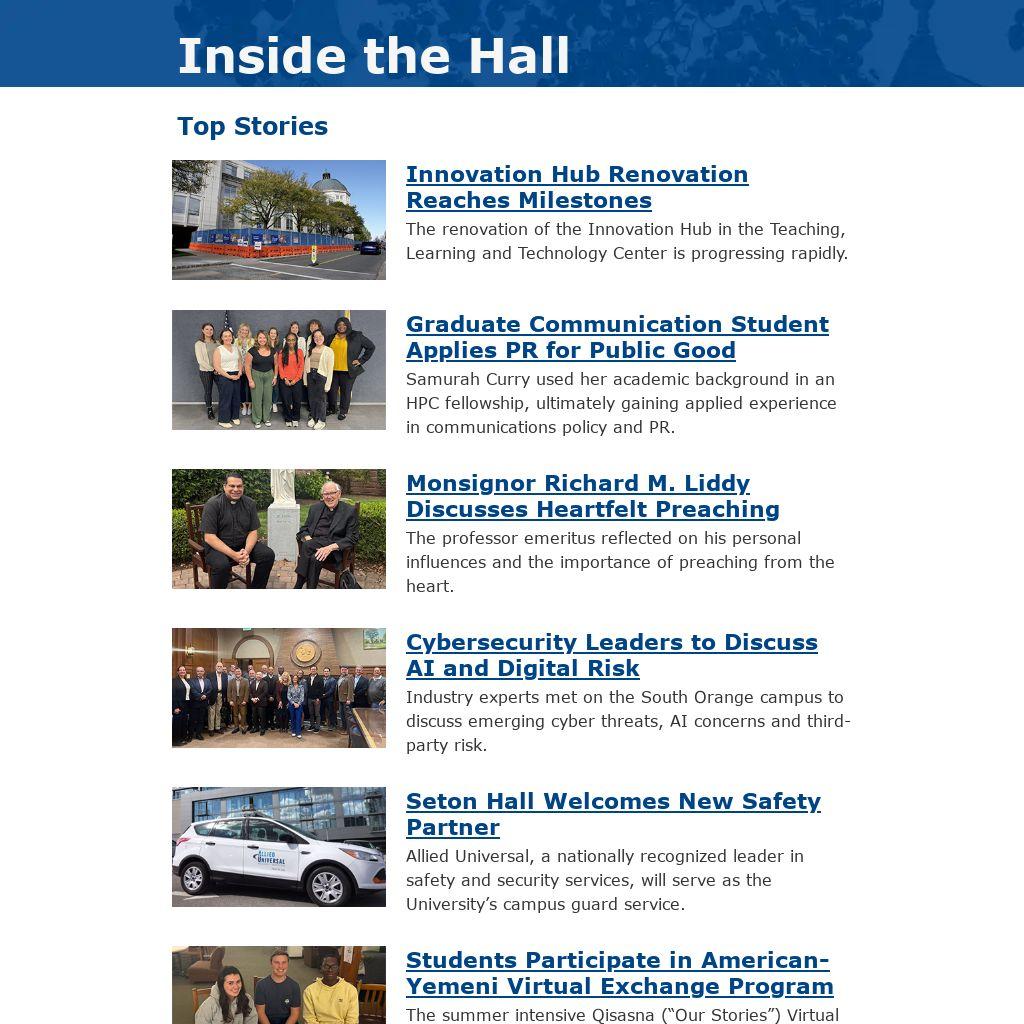The height and width of the screenshot is (1024, 1024).
Task: Open the Innovation Hub Renovation Reaches Milestones article
Action: click(577, 187)
